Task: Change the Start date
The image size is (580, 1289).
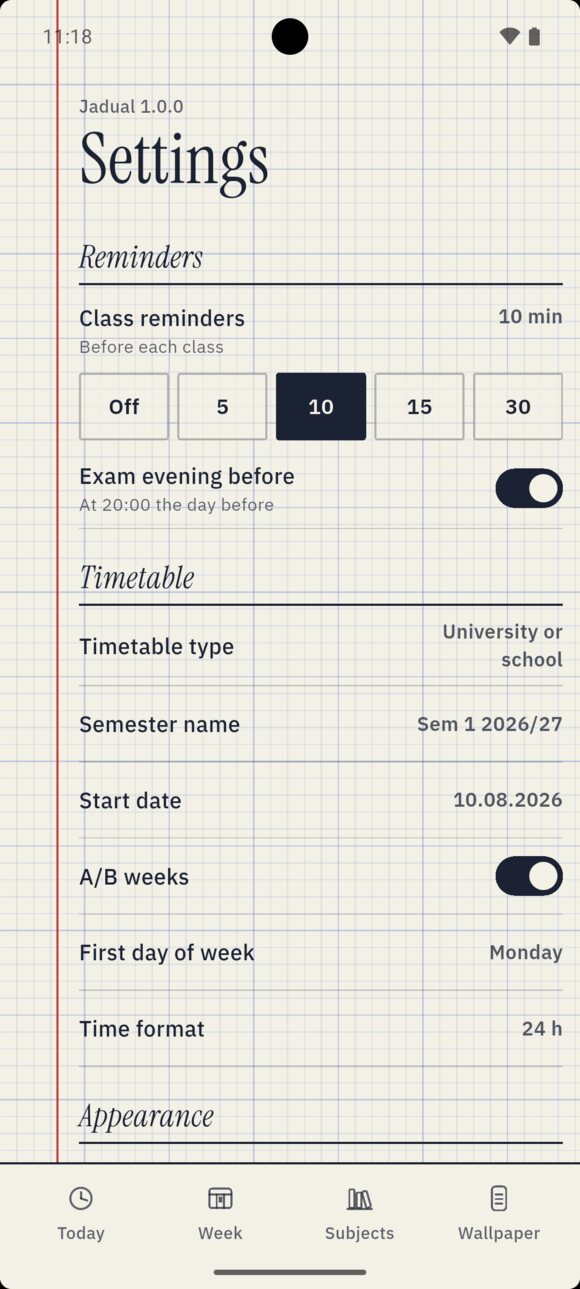Action: (321, 800)
